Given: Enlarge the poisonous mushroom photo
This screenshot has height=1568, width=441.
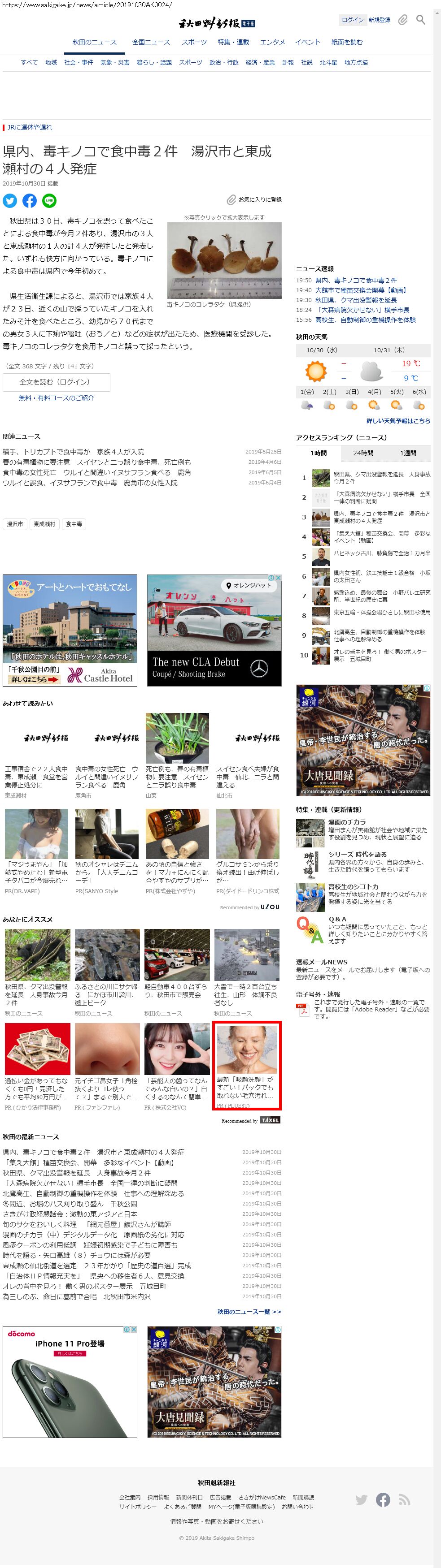Looking at the screenshot, I should coord(224,260).
